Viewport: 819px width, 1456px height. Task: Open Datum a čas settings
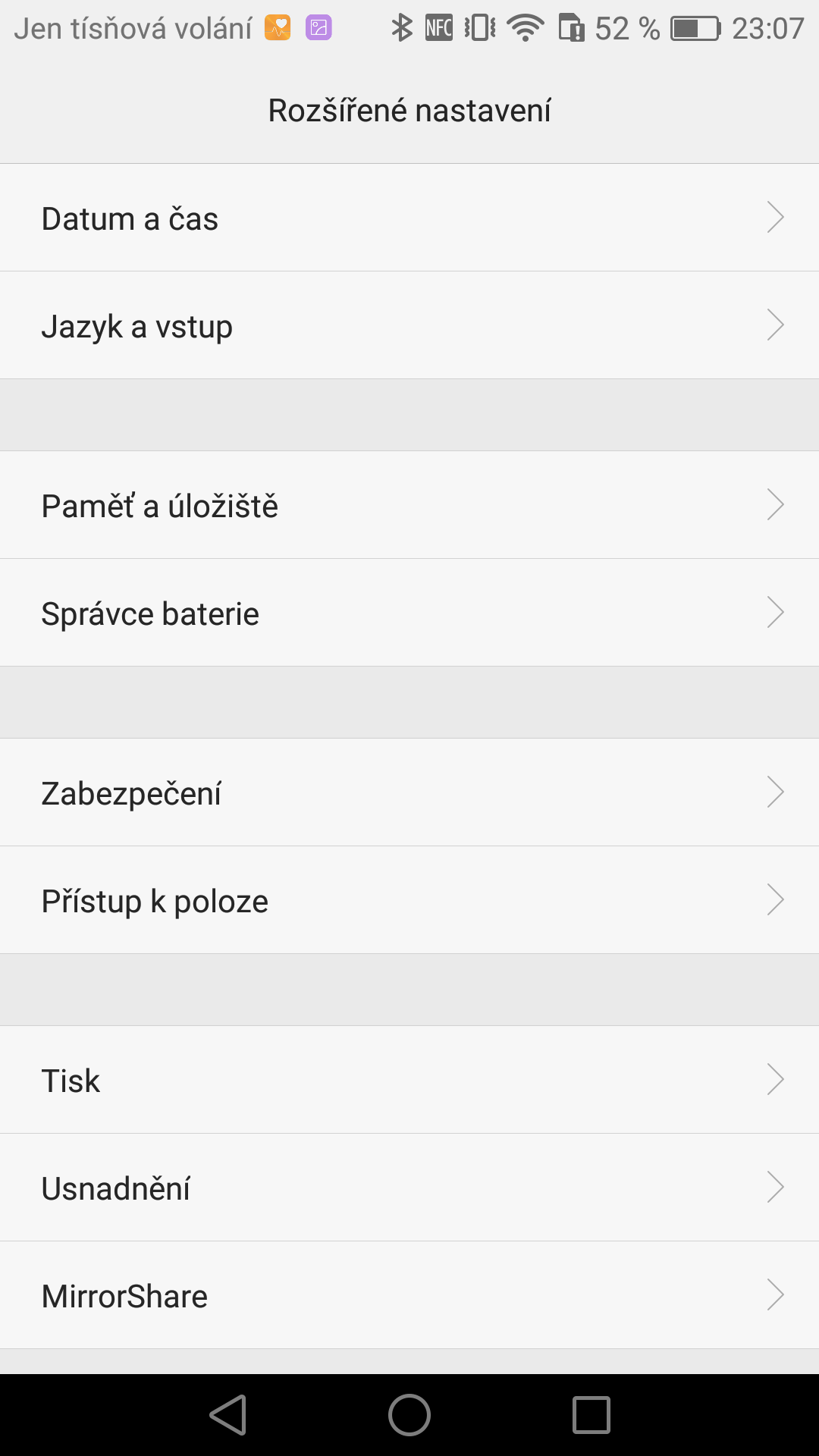tap(409, 218)
